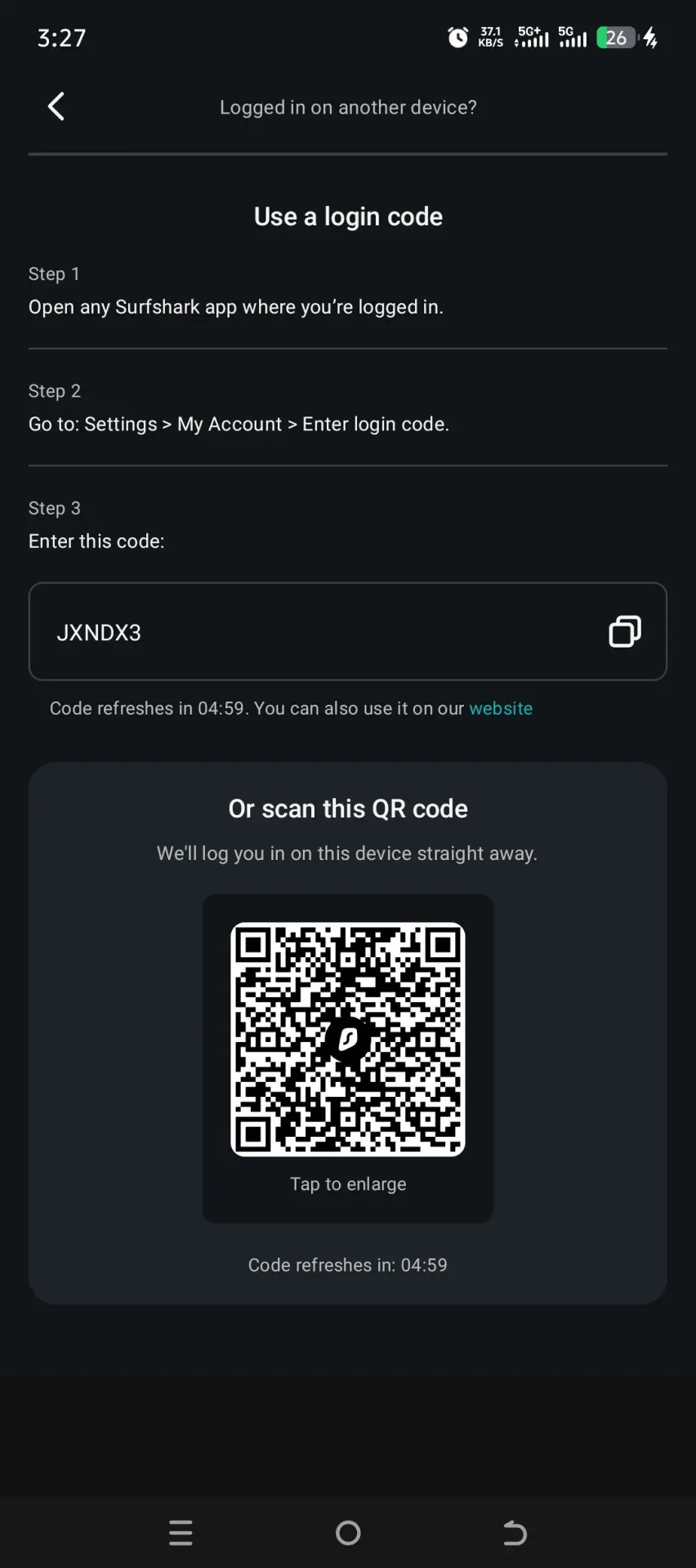Image resolution: width=696 pixels, height=1568 pixels.
Task: Open recent apps from the navigation bar
Action: coord(181,1533)
